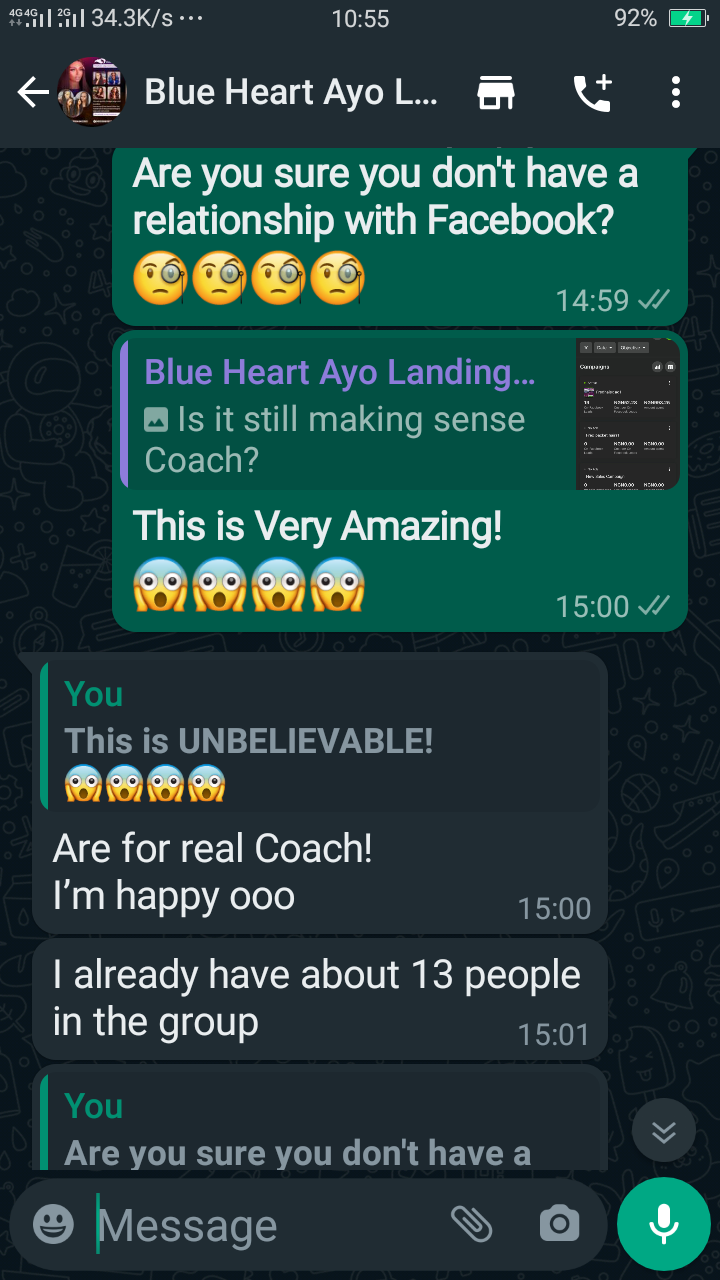Open the emoji picker
The height and width of the screenshot is (1280, 720).
(x=53, y=1224)
